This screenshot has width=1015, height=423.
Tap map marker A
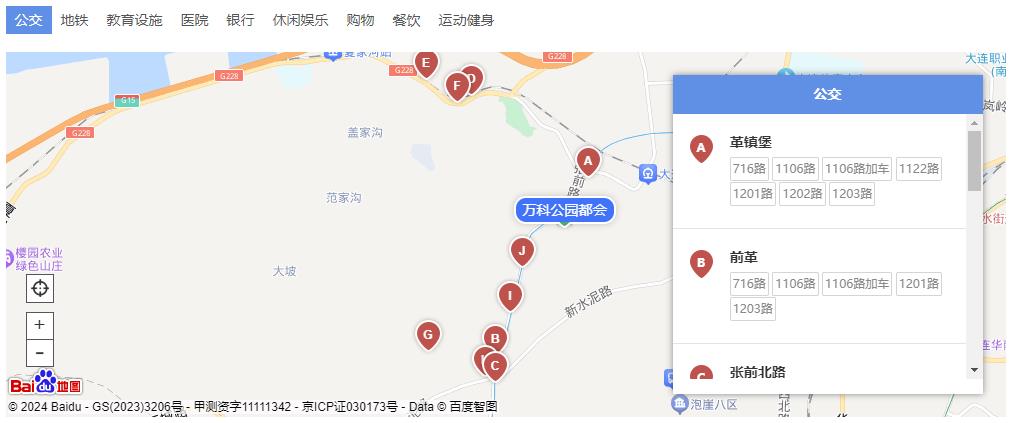click(588, 159)
